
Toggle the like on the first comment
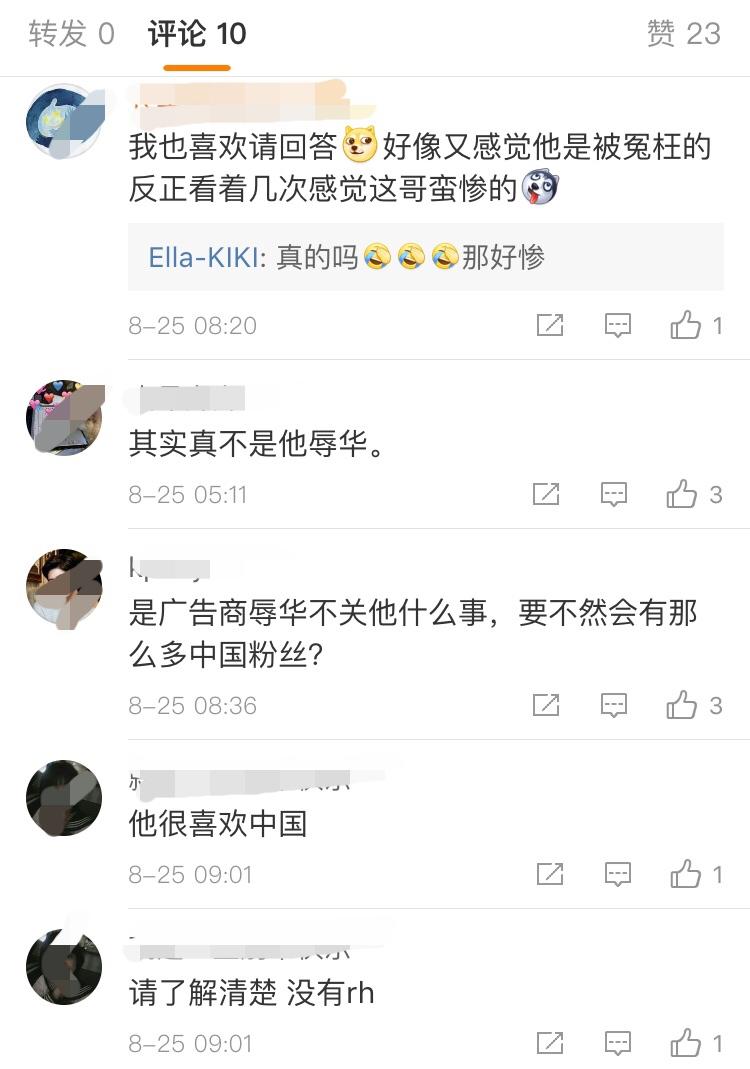[x=688, y=325]
